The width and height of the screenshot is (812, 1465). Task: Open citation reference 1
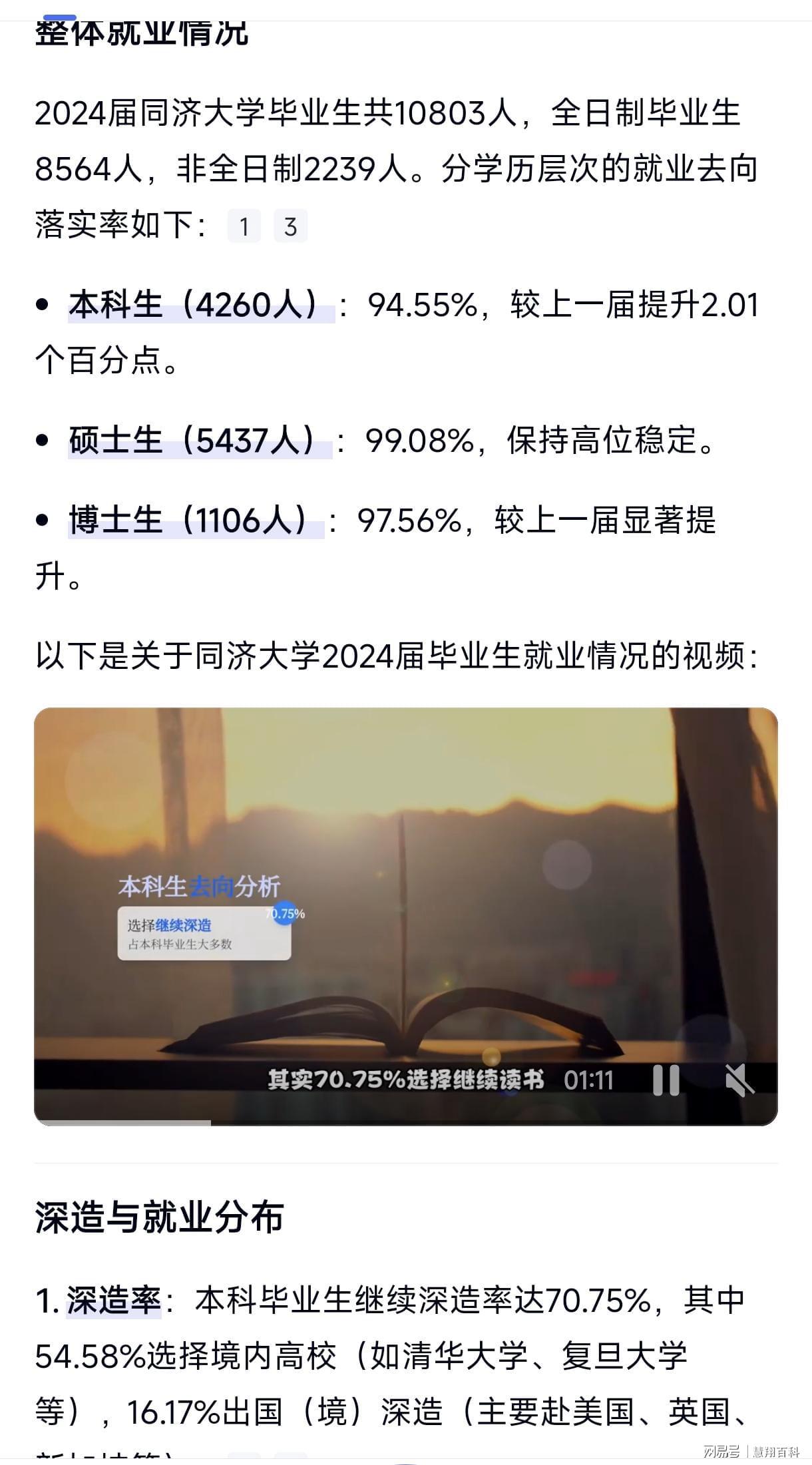pos(244,226)
